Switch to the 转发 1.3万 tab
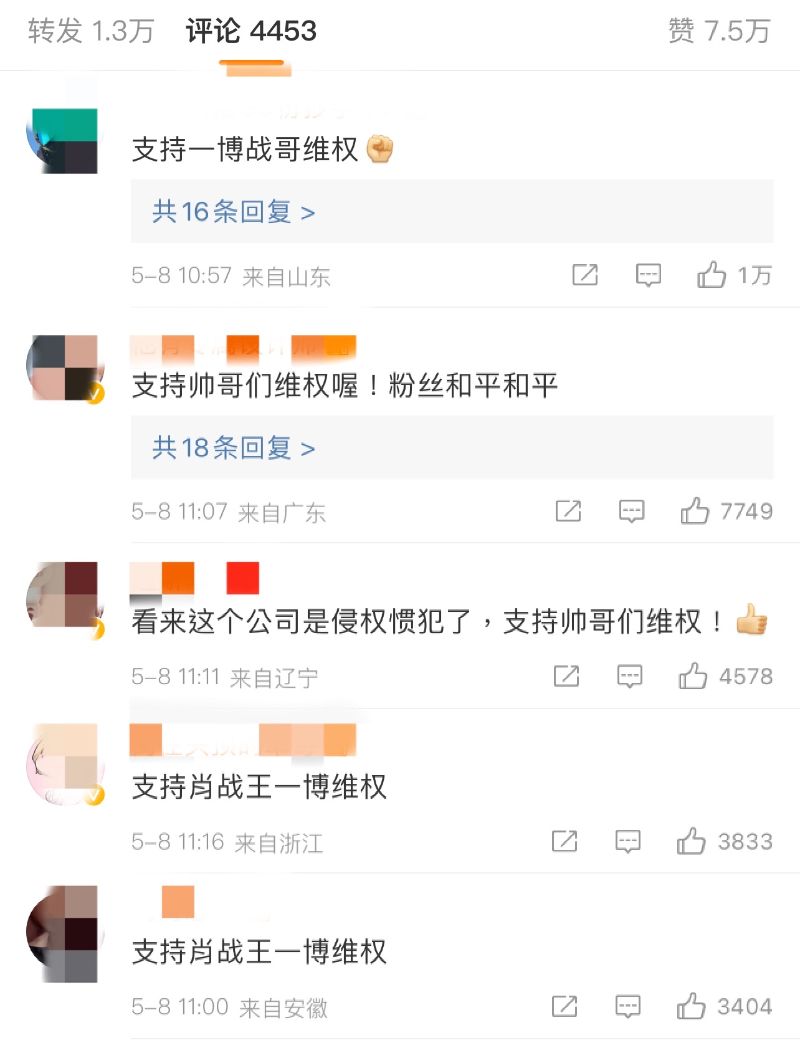Screen dimensions: 800x1048 tap(91, 31)
